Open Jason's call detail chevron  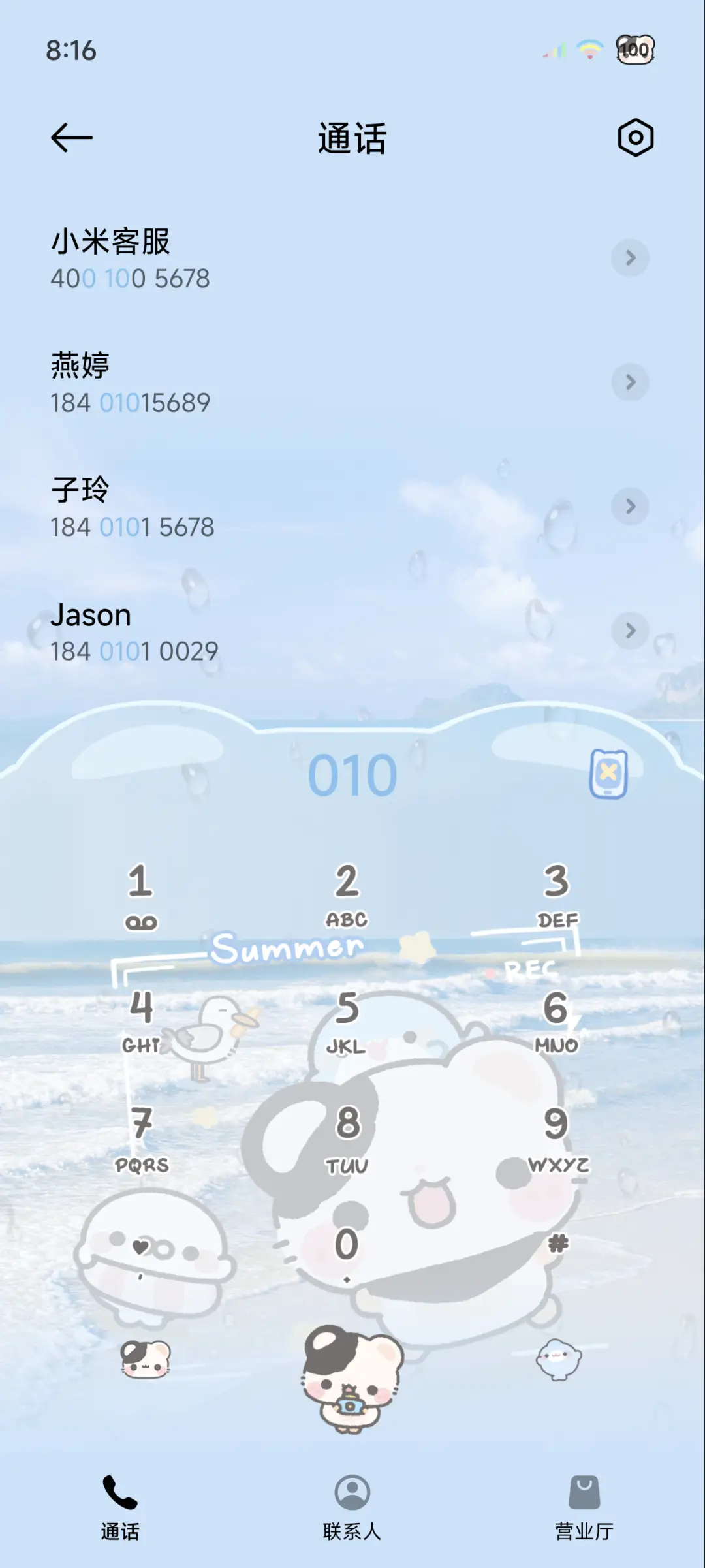pos(630,631)
